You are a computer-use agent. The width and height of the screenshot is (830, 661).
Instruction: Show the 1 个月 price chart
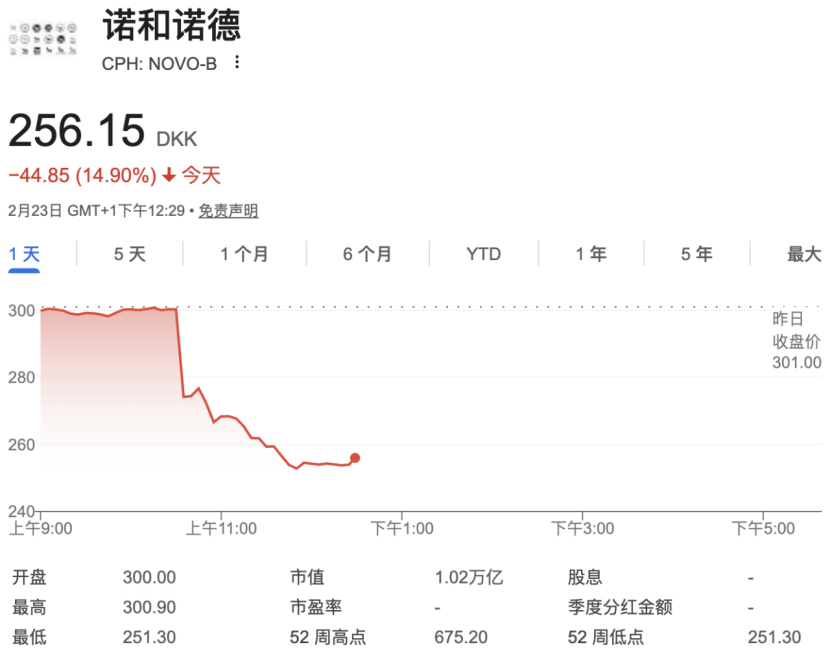244,254
